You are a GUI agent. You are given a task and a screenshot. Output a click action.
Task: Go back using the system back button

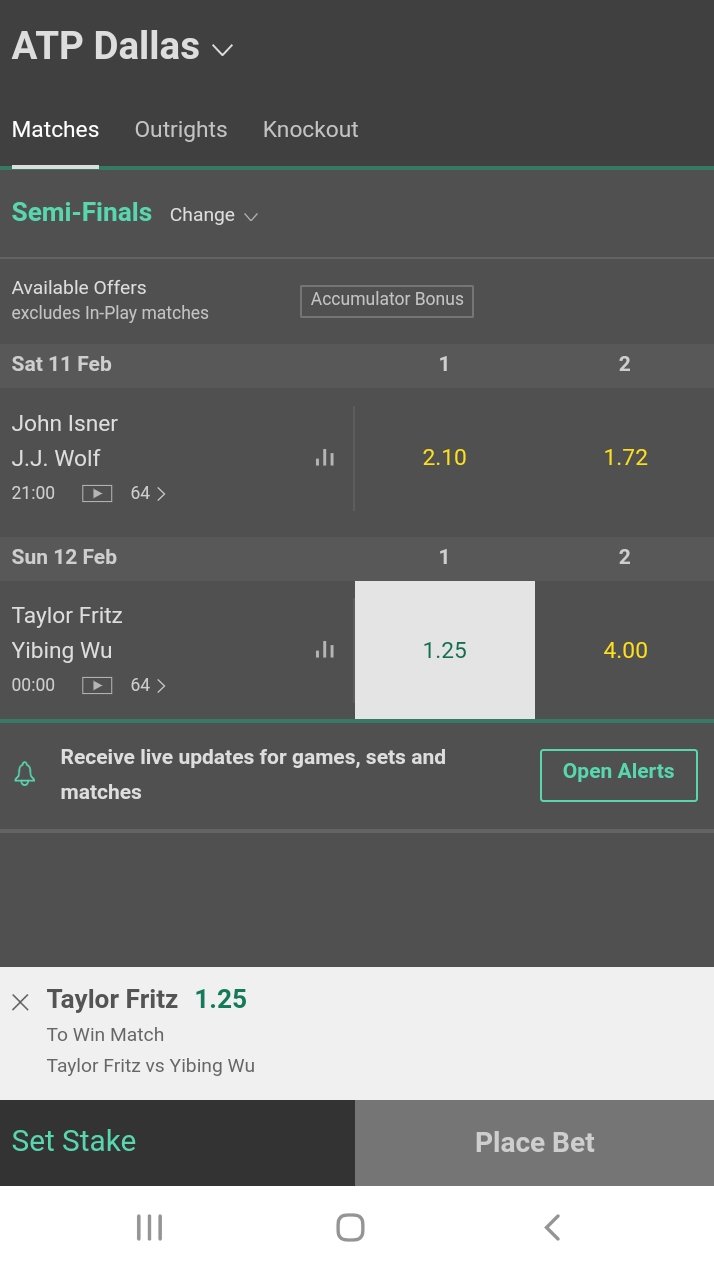pos(551,1227)
